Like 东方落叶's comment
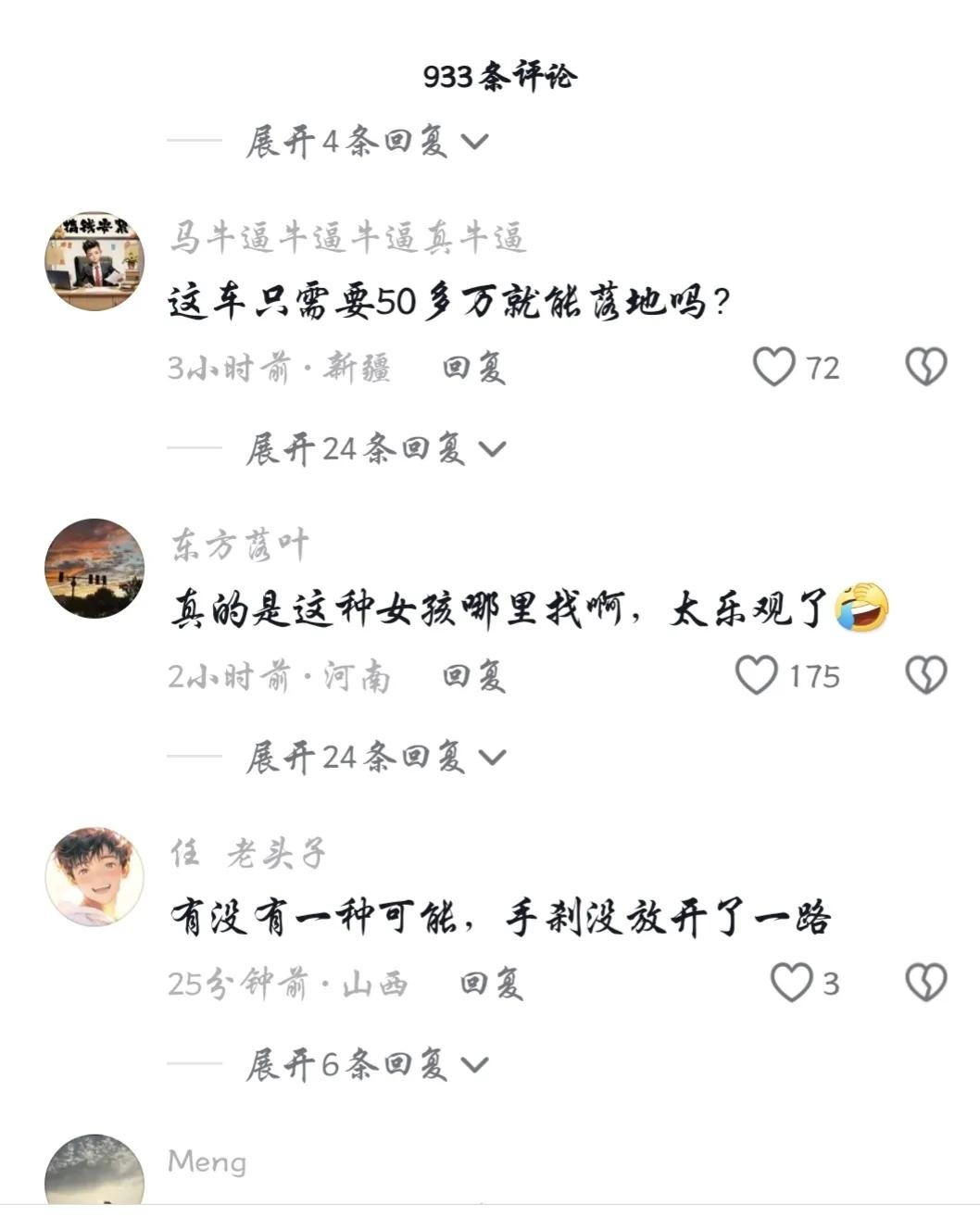The image size is (980, 1217). point(757,675)
